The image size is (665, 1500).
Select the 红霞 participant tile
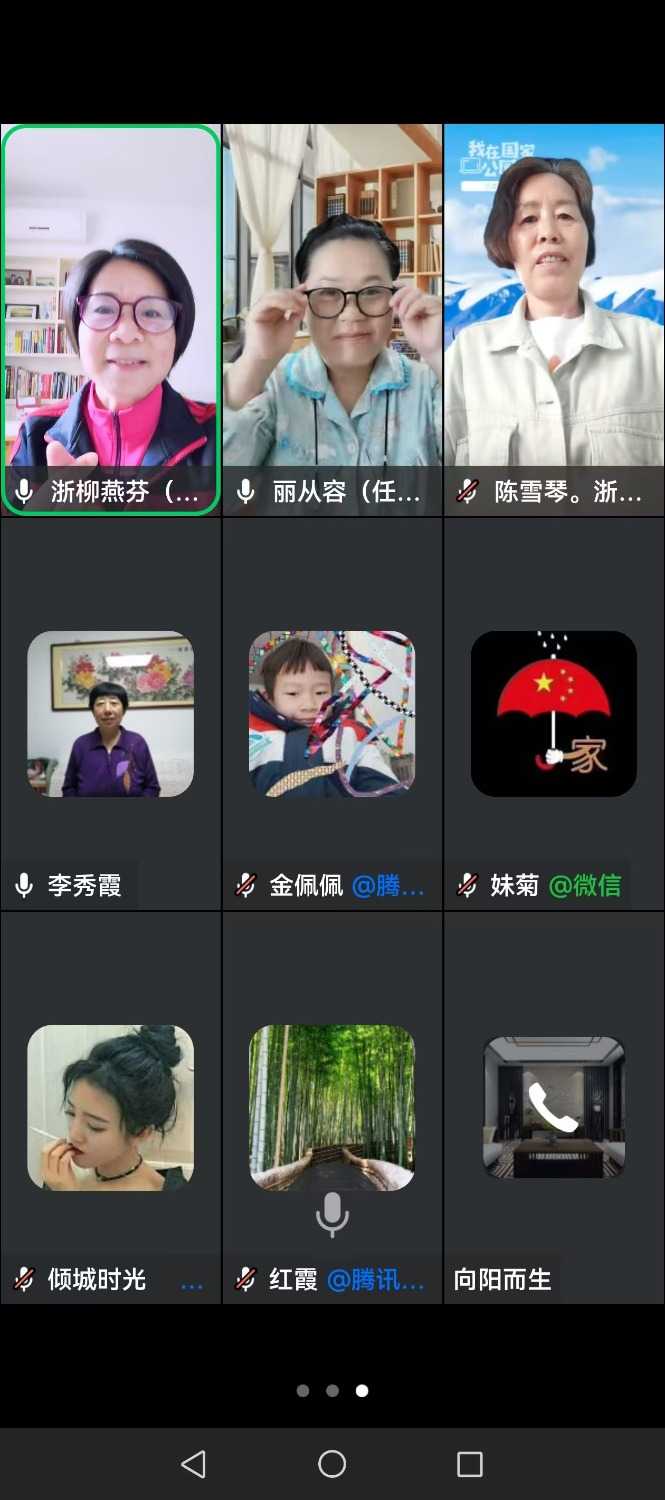click(332, 1108)
